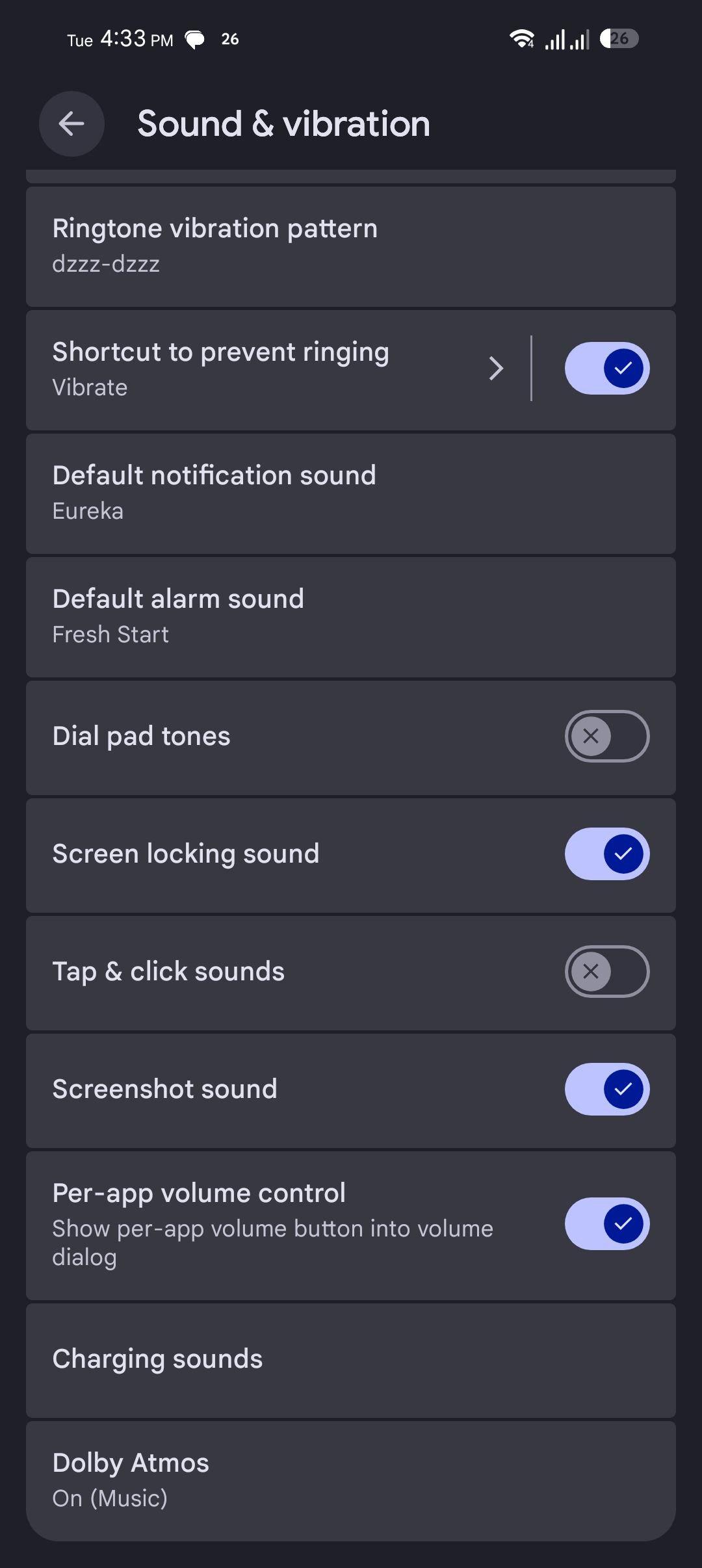The height and width of the screenshot is (1568, 702).
Task: Open Shortcut to prevent ringing options
Action: [x=278, y=369]
